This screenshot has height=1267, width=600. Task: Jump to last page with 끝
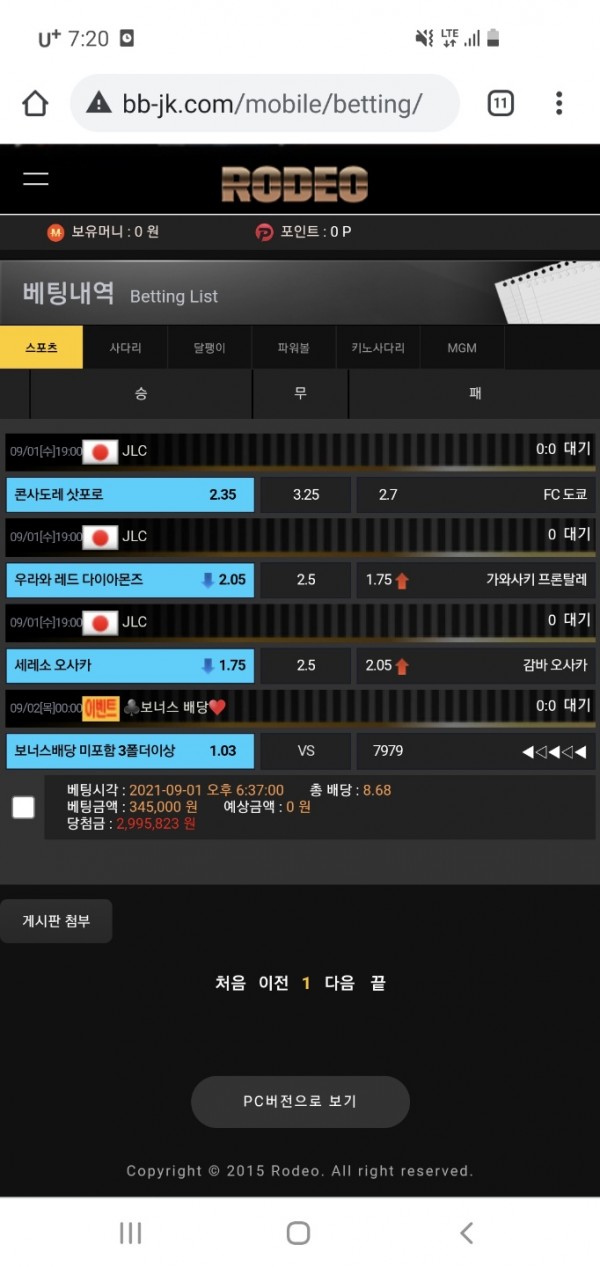point(378,983)
